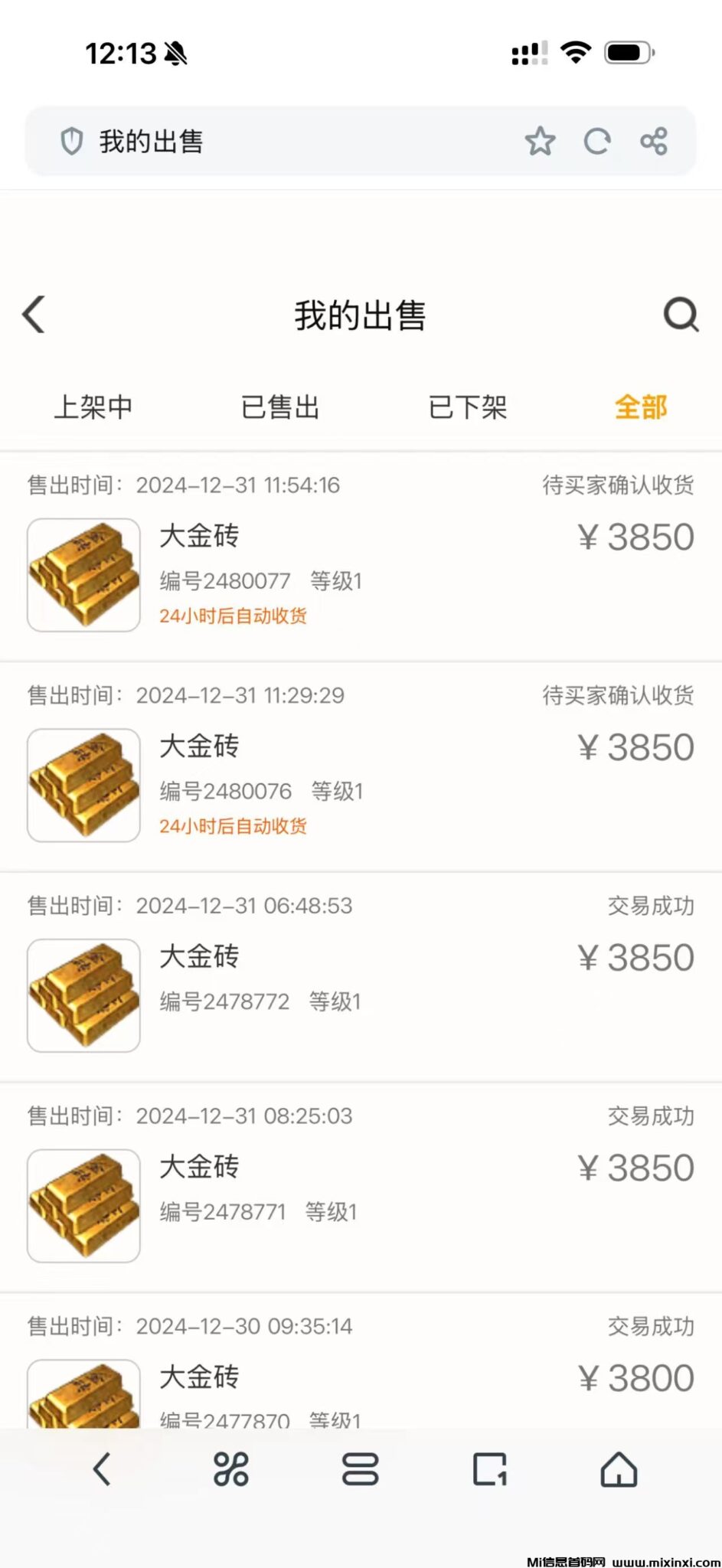Open the 已下架 tab
722x1568 pixels.
pyautogui.click(x=468, y=407)
